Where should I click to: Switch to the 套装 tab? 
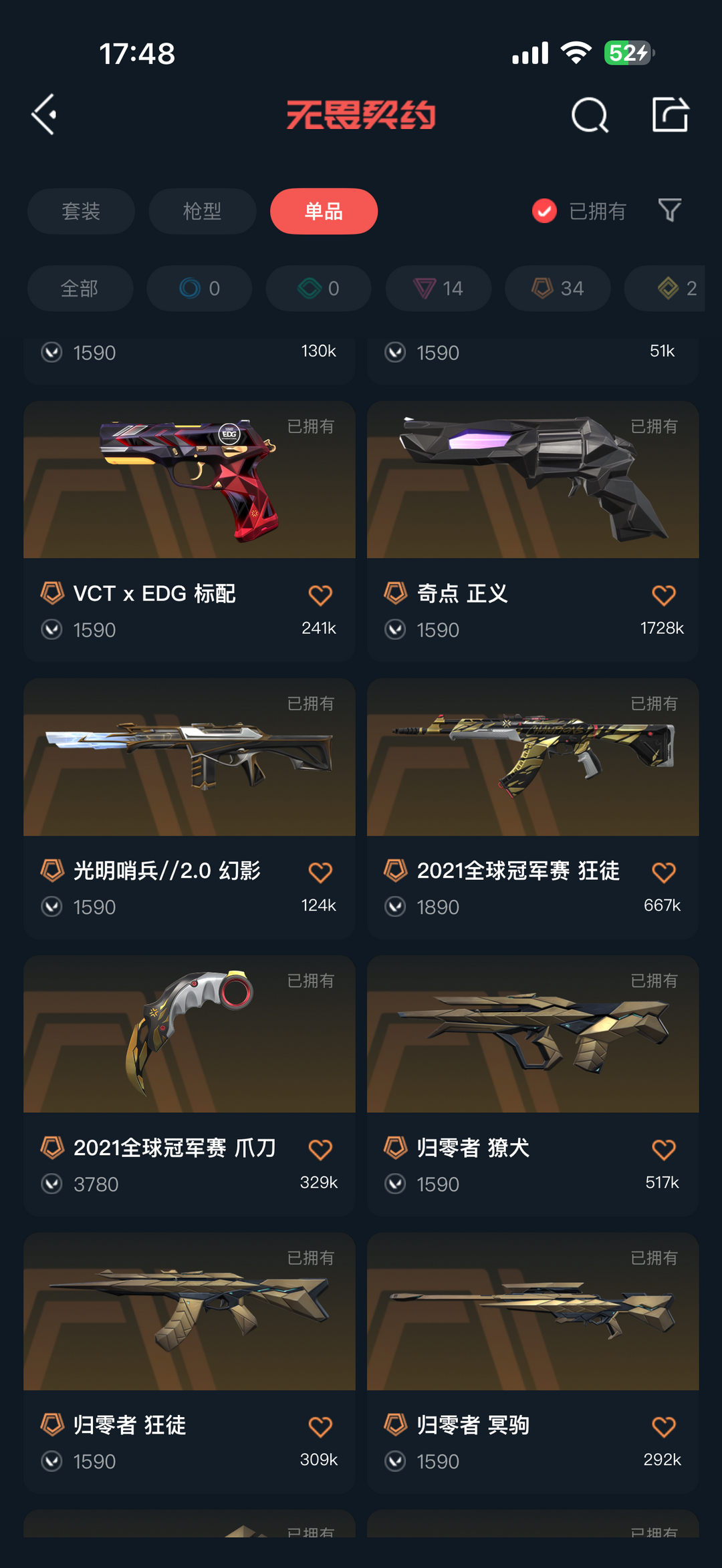(81, 211)
